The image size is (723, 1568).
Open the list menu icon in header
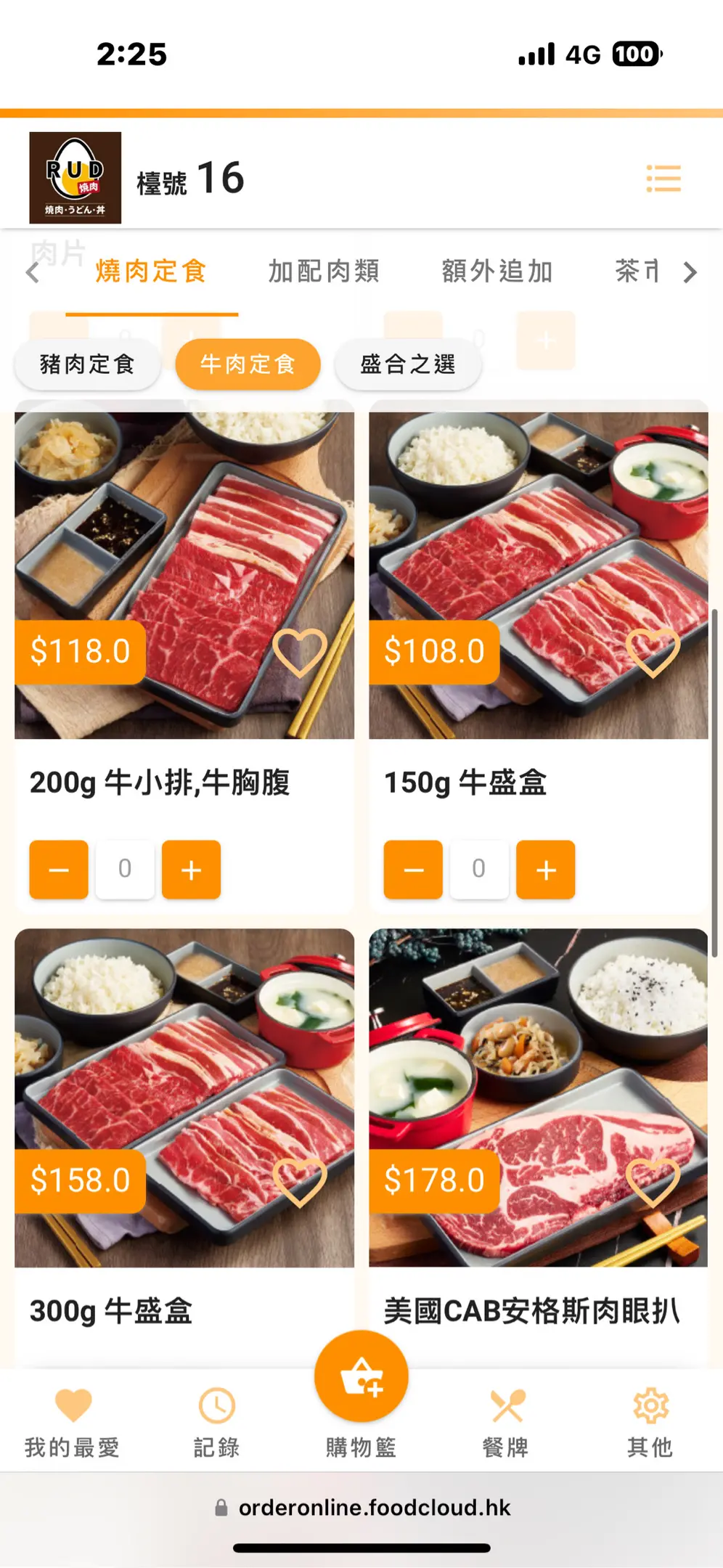(663, 179)
